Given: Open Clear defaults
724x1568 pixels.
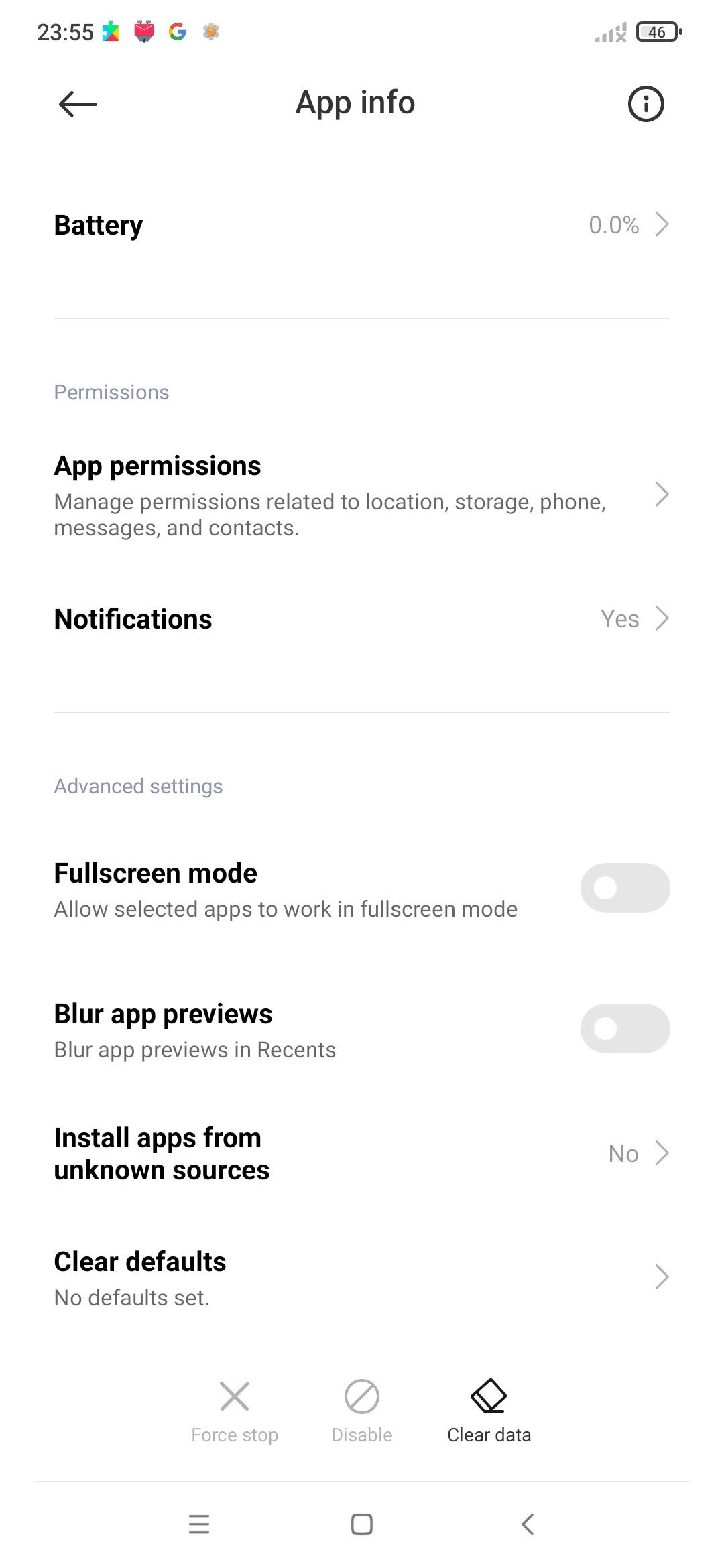Looking at the screenshot, I should [362, 1277].
